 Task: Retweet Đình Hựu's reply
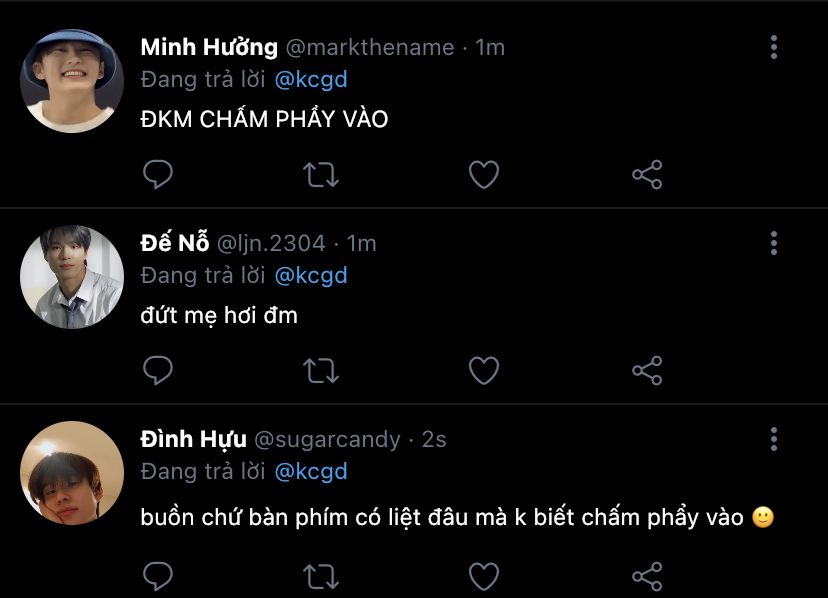tap(320, 575)
